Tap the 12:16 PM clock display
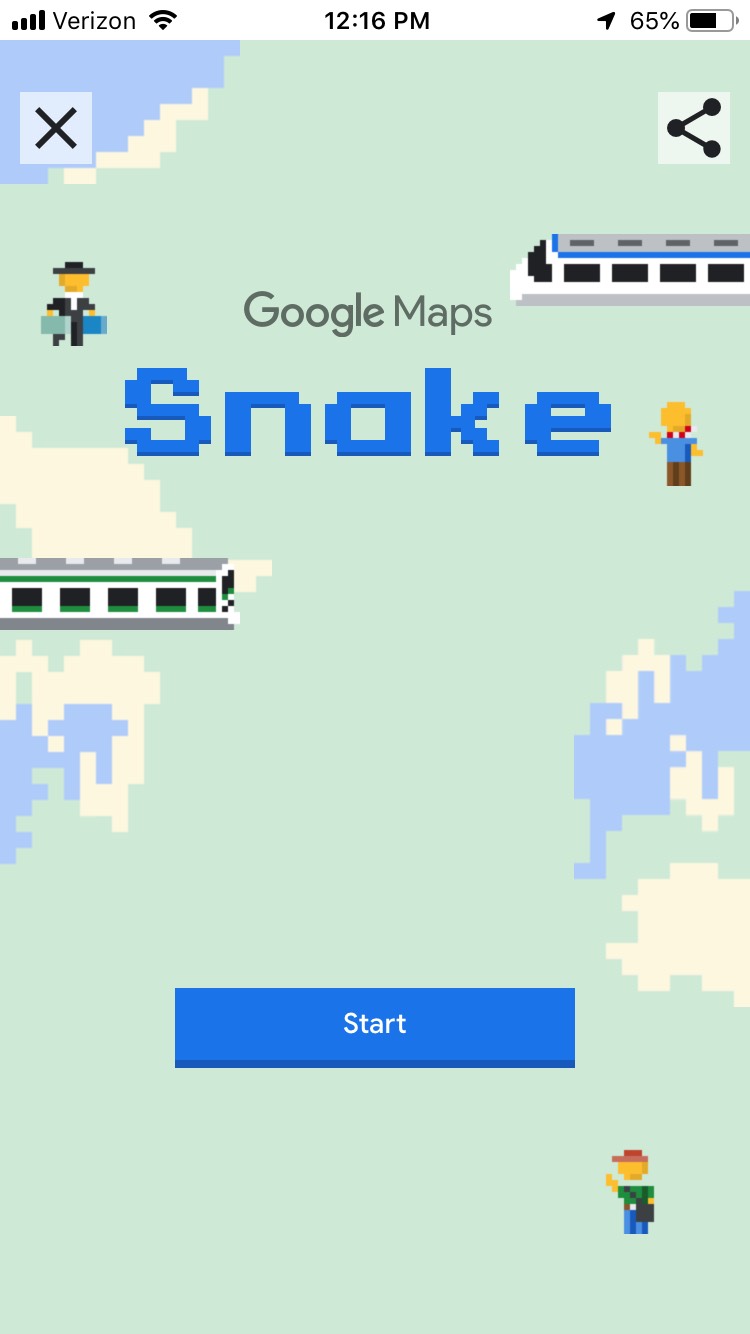Viewport: 750px width, 1334px height. (377, 19)
